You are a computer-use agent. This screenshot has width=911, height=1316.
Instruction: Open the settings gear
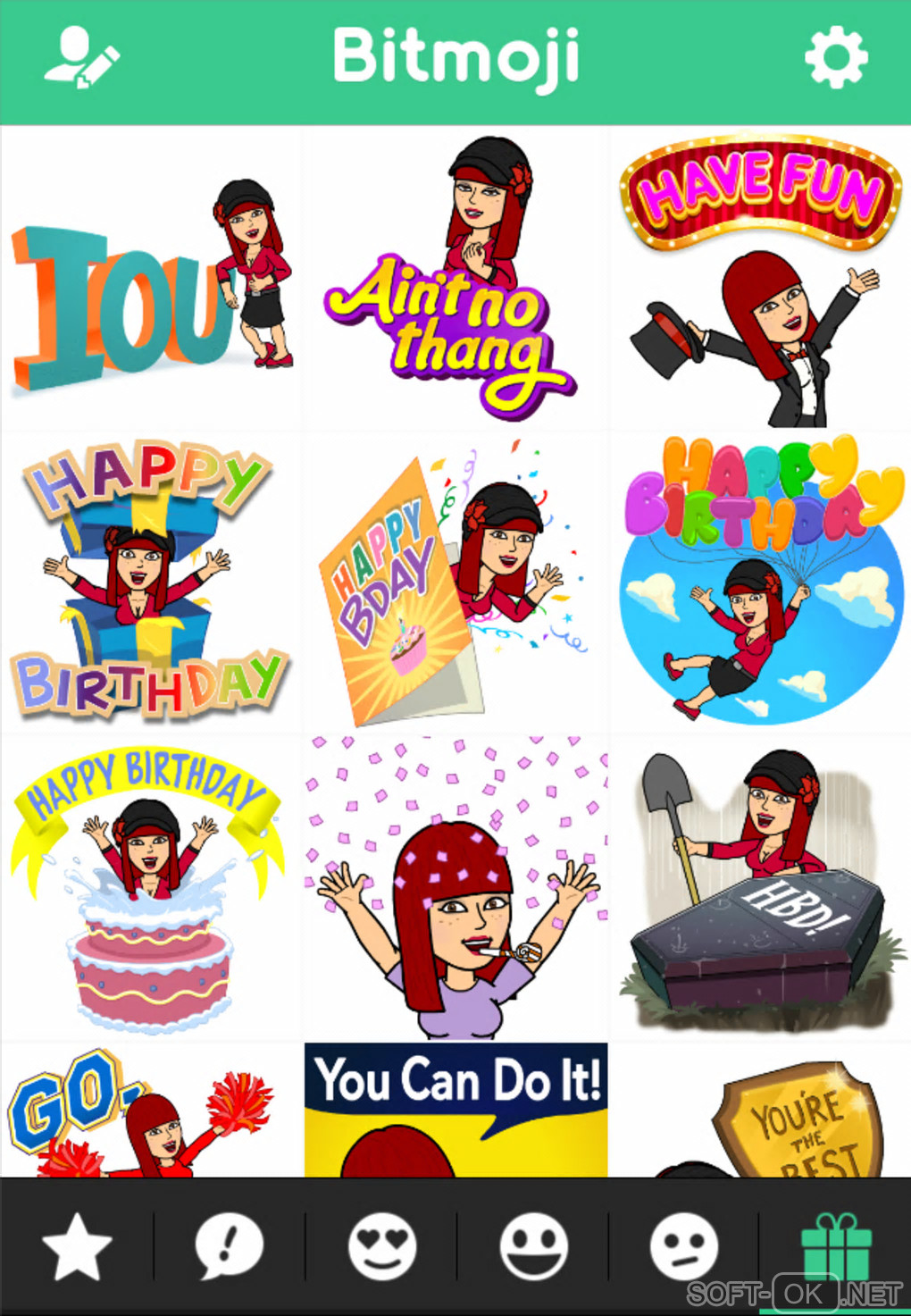tap(836, 58)
